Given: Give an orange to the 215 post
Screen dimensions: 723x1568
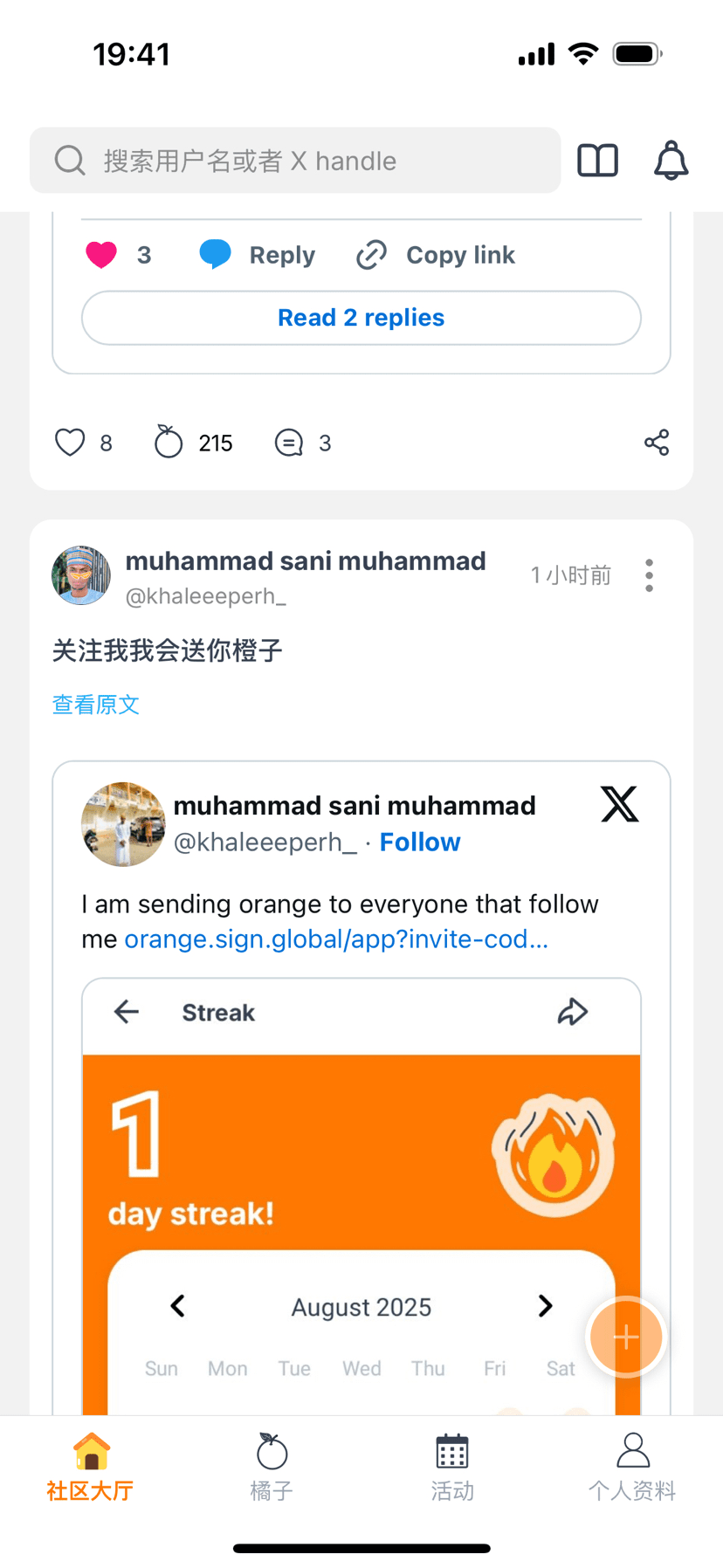Looking at the screenshot, I should click(169, 443).
